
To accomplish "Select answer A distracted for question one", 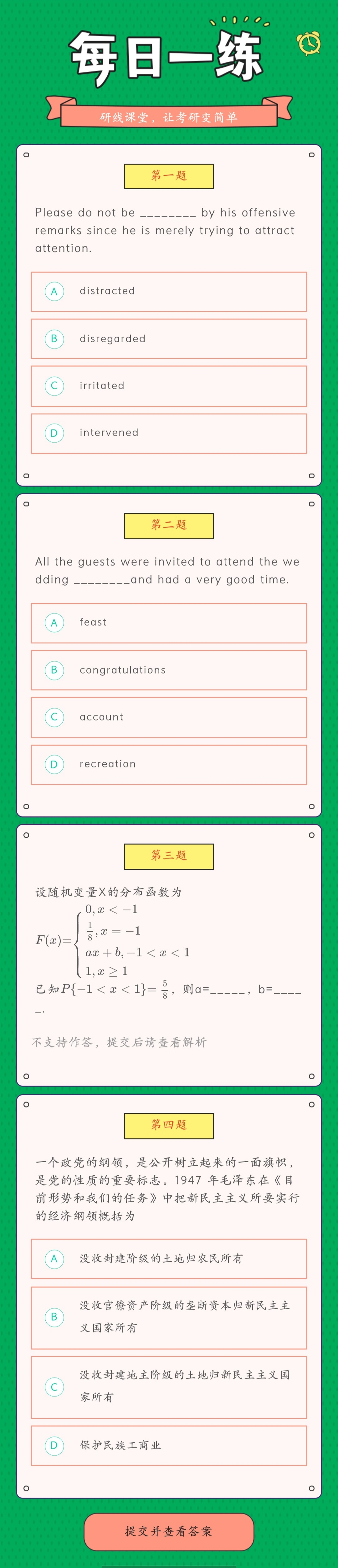I will (169, 292).
